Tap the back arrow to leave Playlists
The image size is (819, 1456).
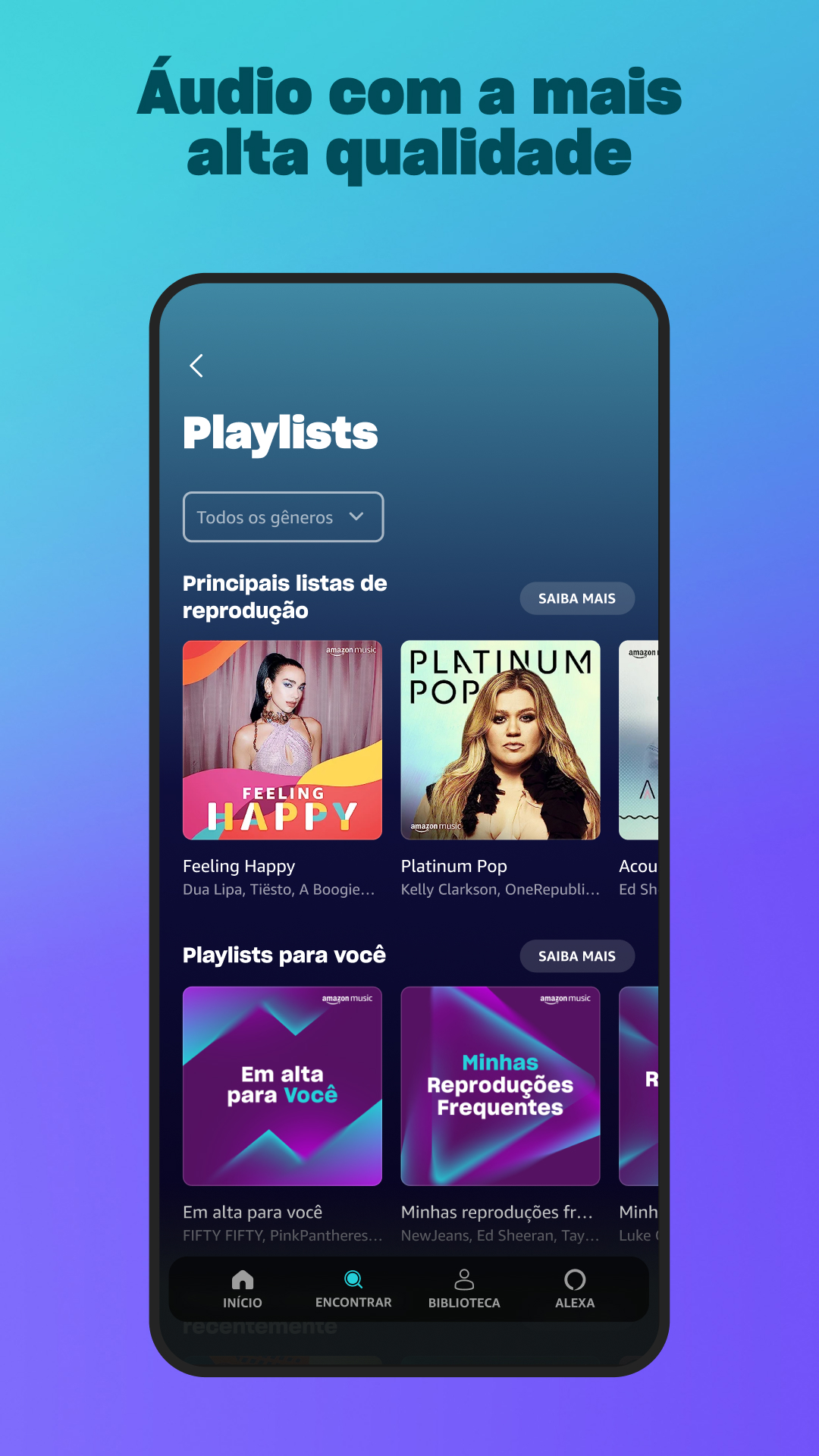pos(196,366)
